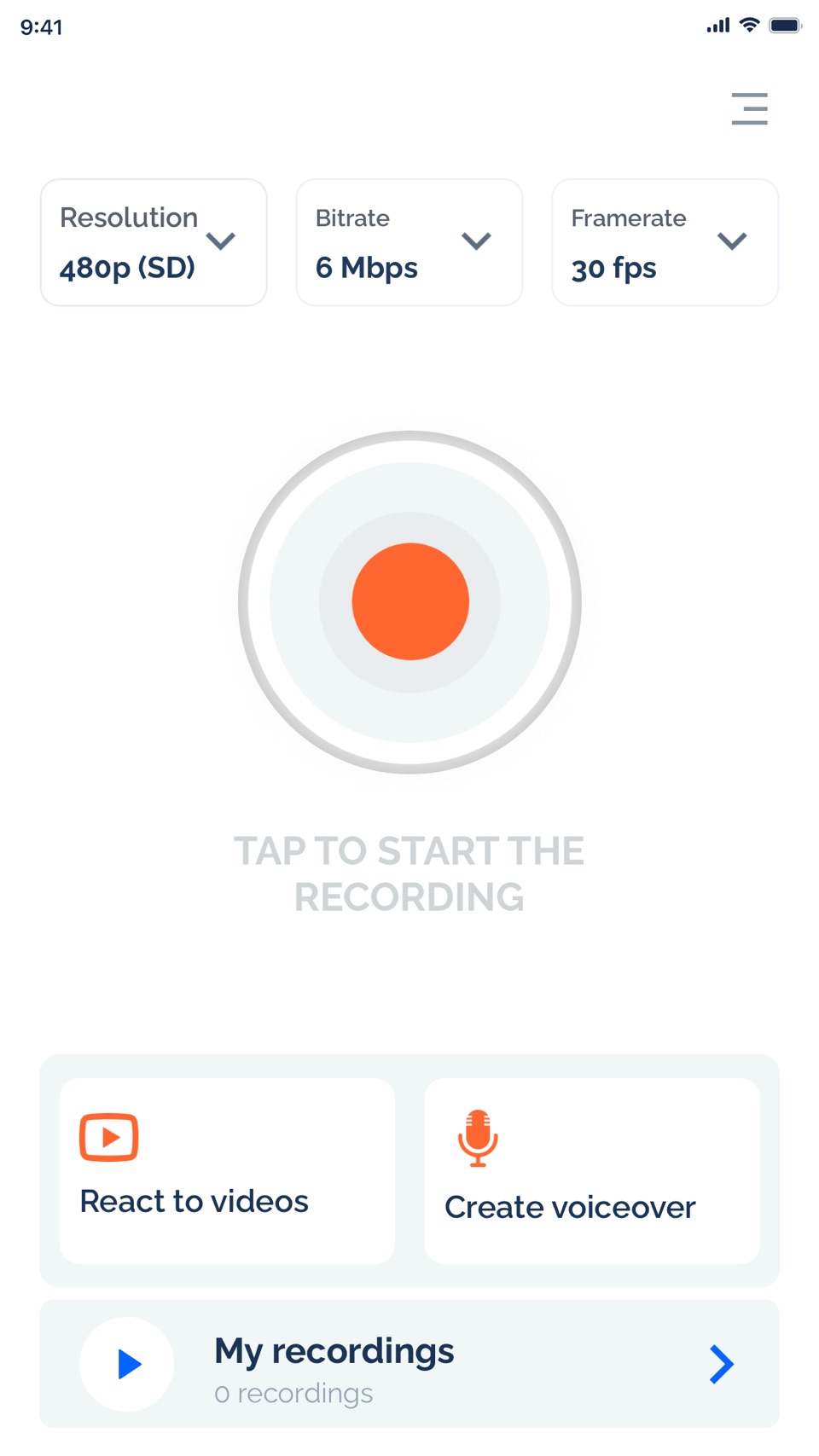Start recording with the orange button

click(x=410, y=601)
